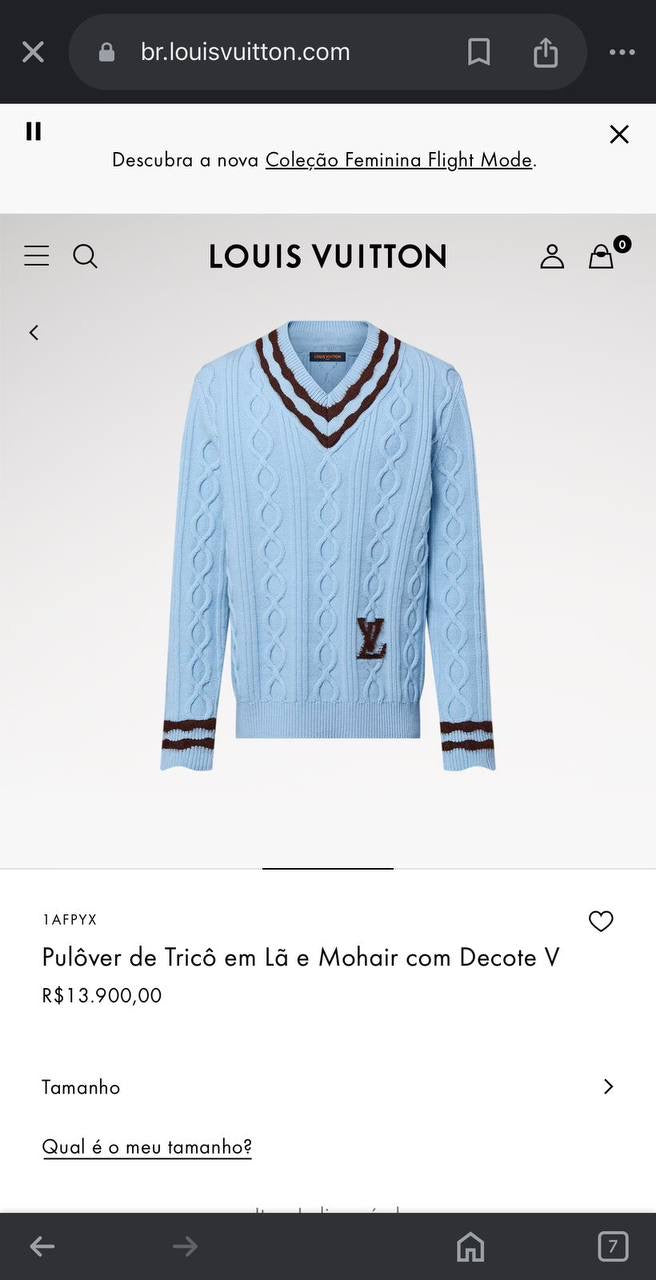Viewport: 656px width, 1280px height.
Task: Close the in-app browser
Action: [33, 52]
